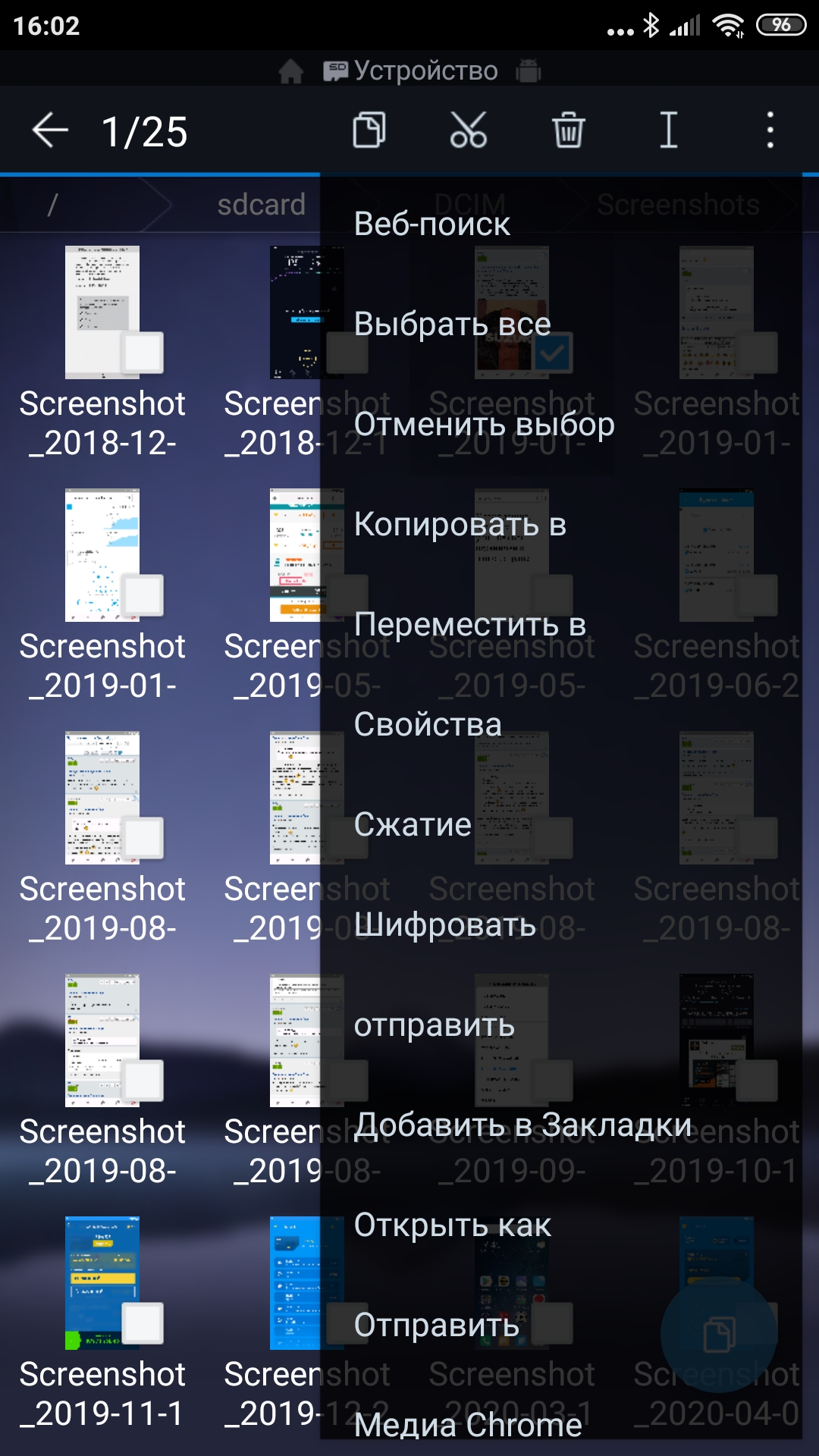Tap Шифровать to encrypt file
This screenshot has height=1456, width=819.
[561, 925]
